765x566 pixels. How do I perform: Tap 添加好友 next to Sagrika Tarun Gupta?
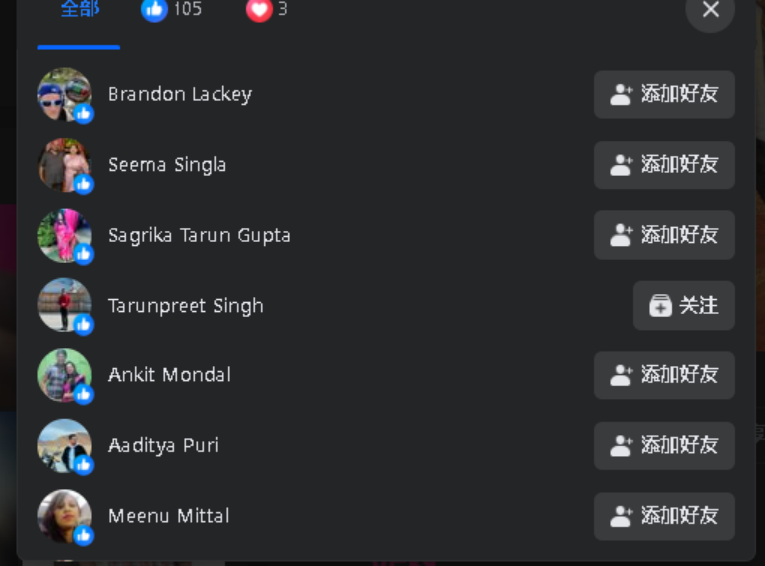(x=664, y=235)
